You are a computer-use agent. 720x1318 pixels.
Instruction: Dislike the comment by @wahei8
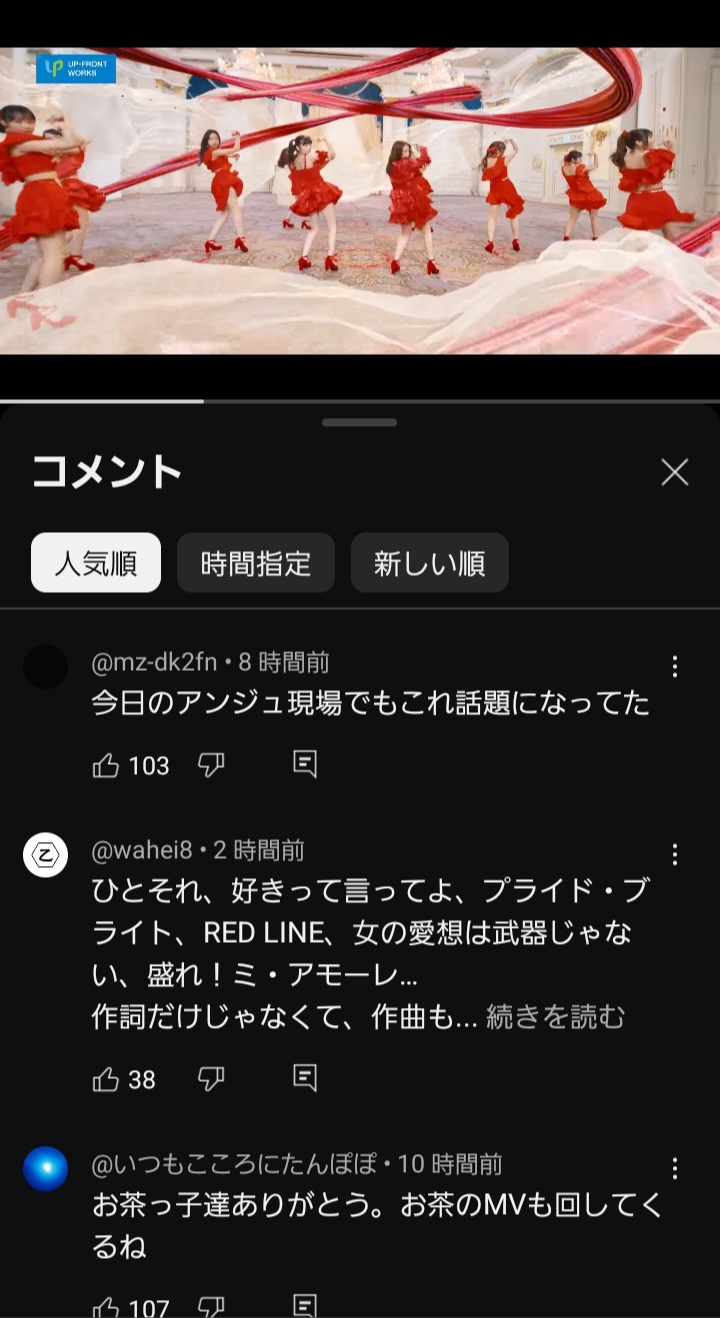click(211, 1079)
